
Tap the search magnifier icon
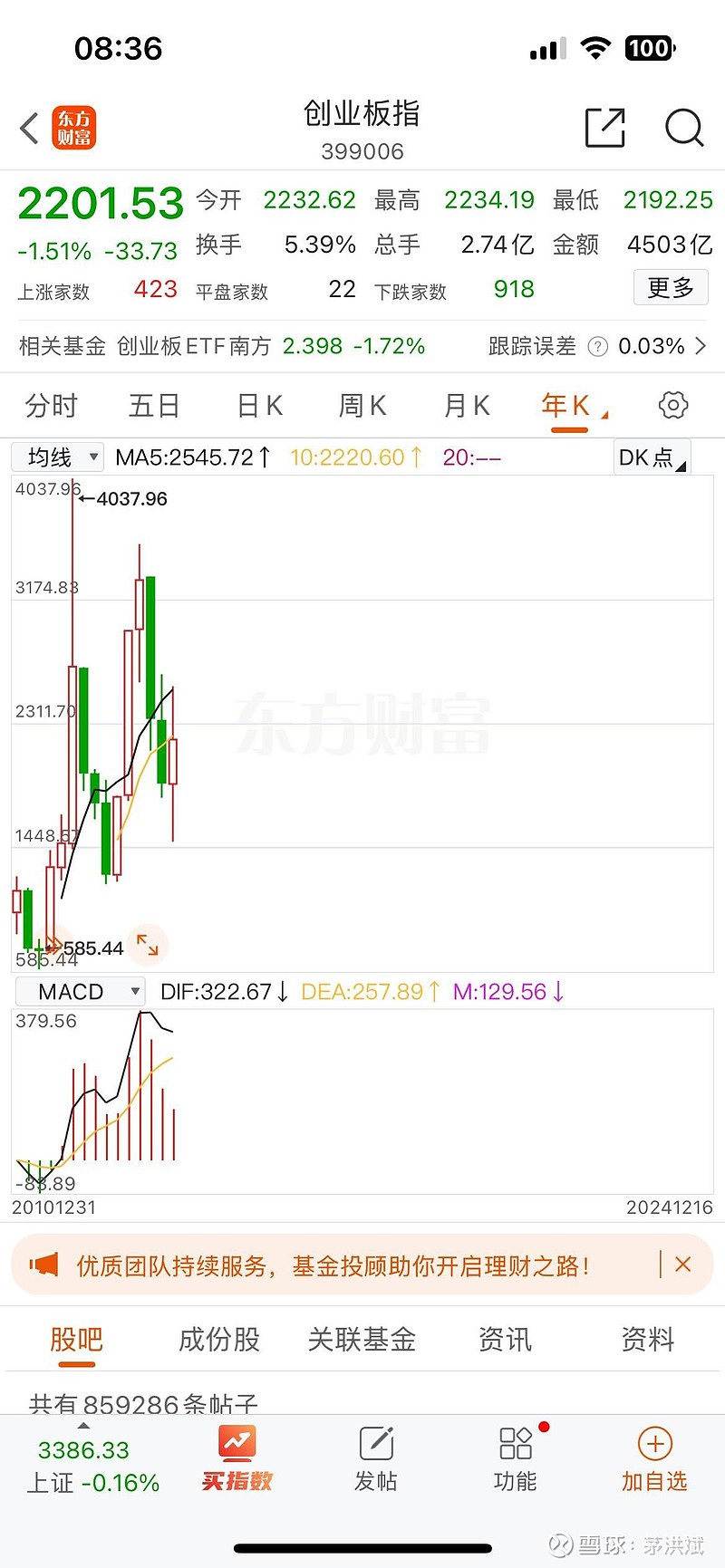684,129
